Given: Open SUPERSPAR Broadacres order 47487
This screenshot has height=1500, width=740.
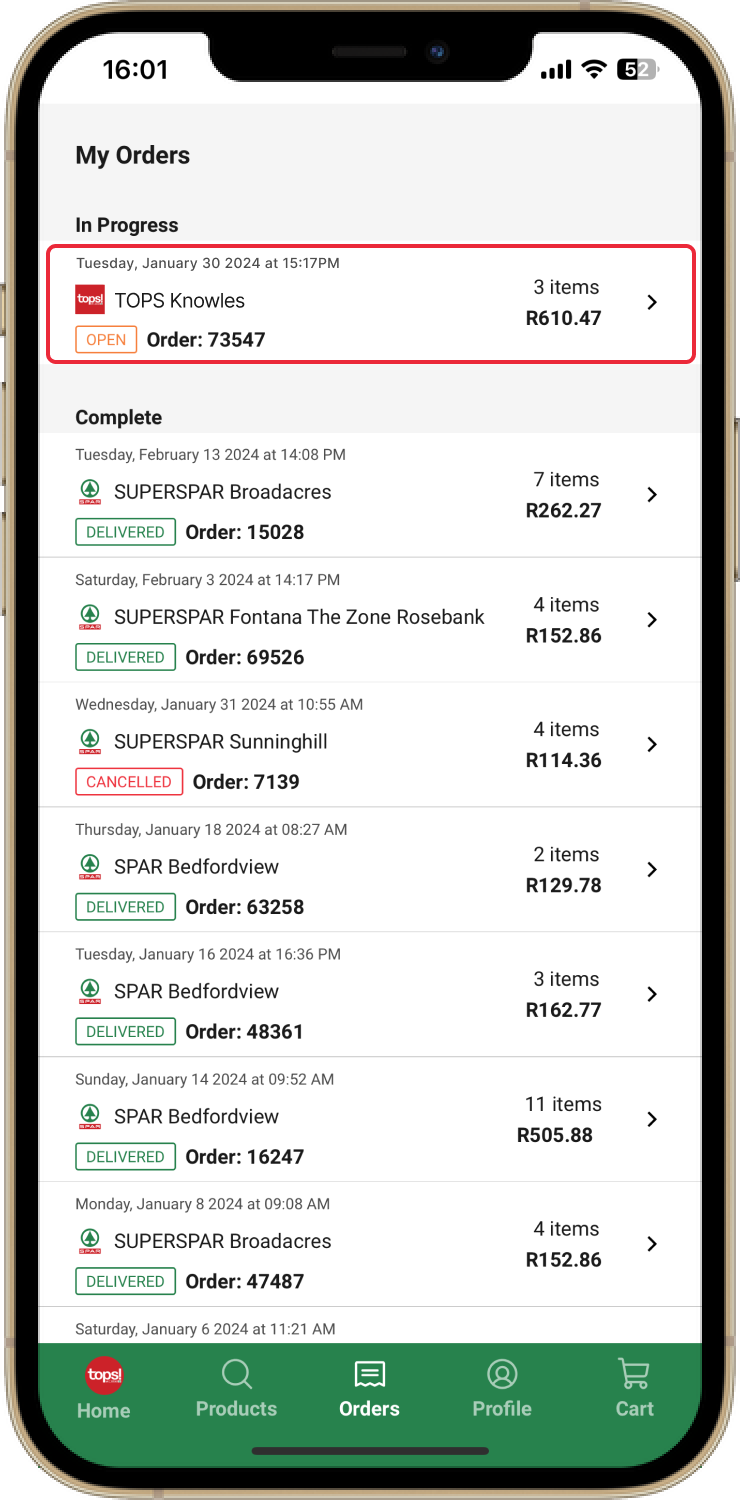Looking at the screenshot, I should [370, 1244].
